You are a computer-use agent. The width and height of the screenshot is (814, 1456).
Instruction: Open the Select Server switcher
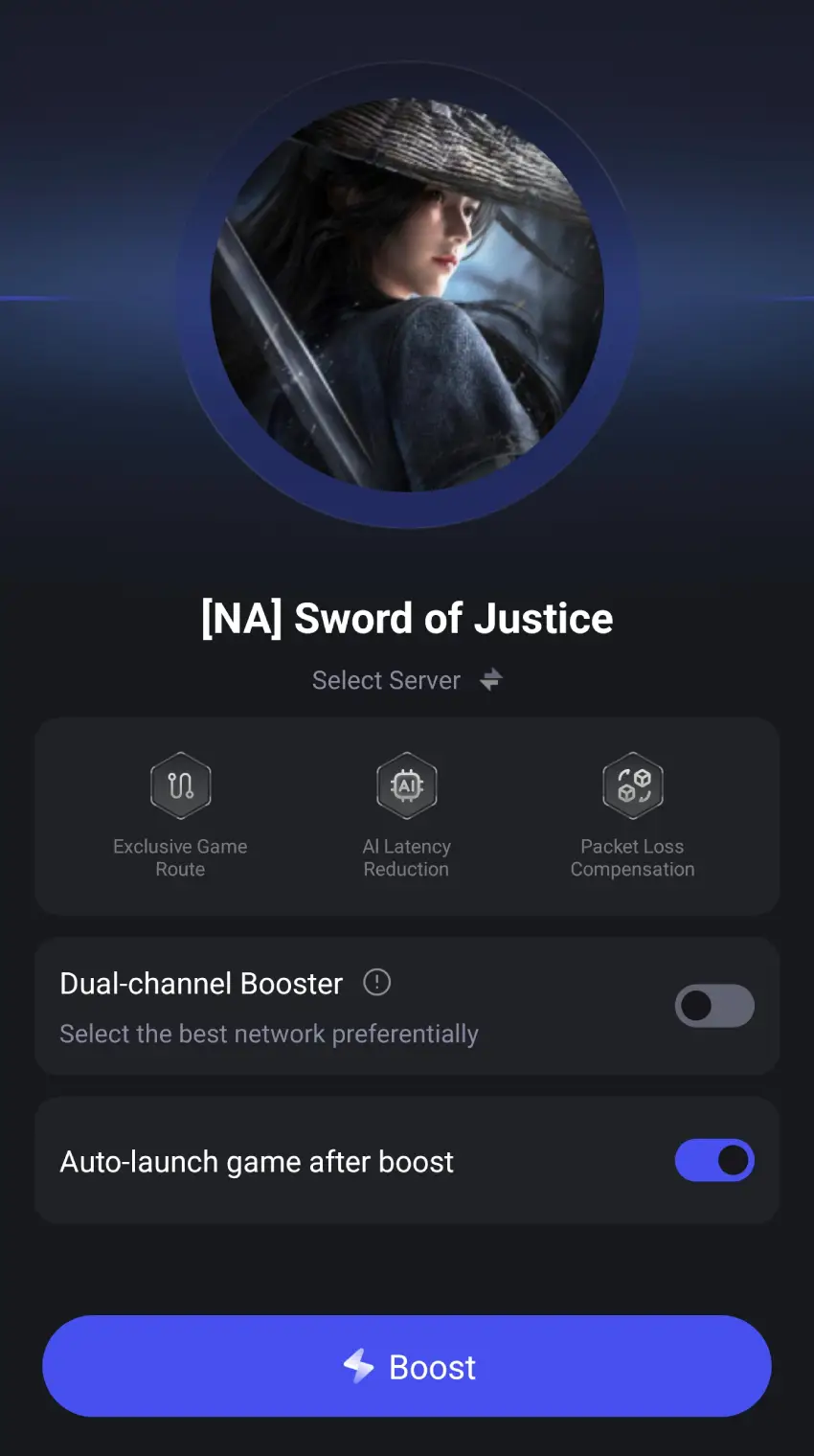(x=407, y=680)
